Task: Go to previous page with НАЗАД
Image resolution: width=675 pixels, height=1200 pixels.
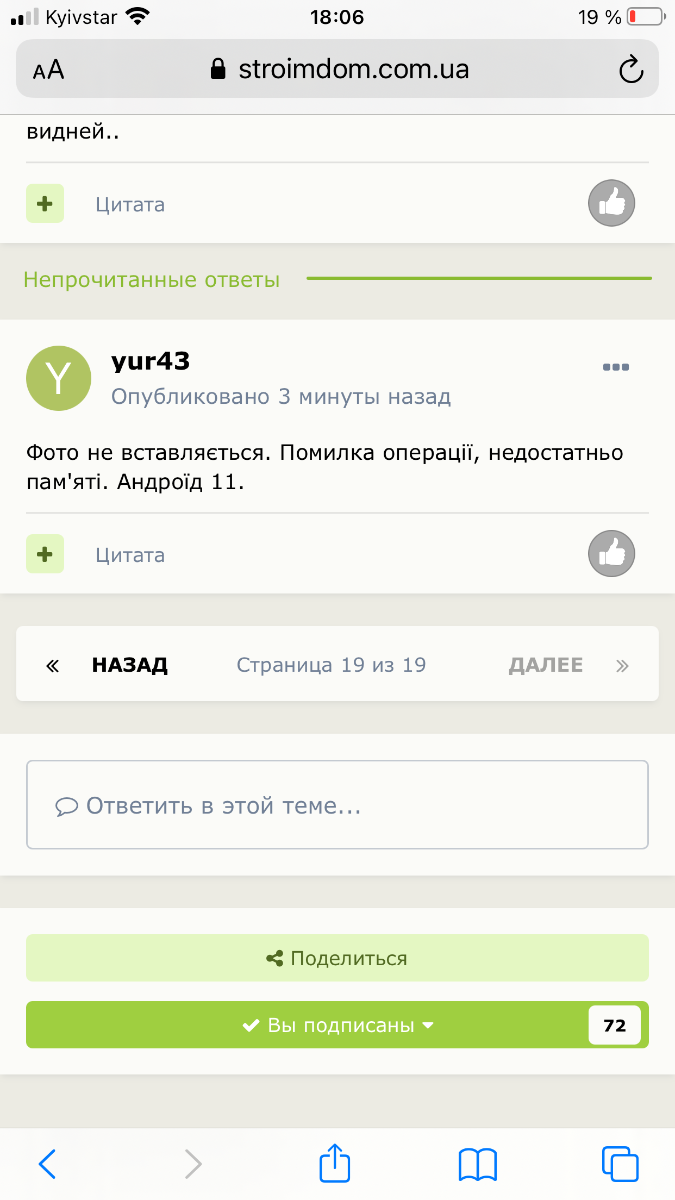Action: [x=129, y=665]
